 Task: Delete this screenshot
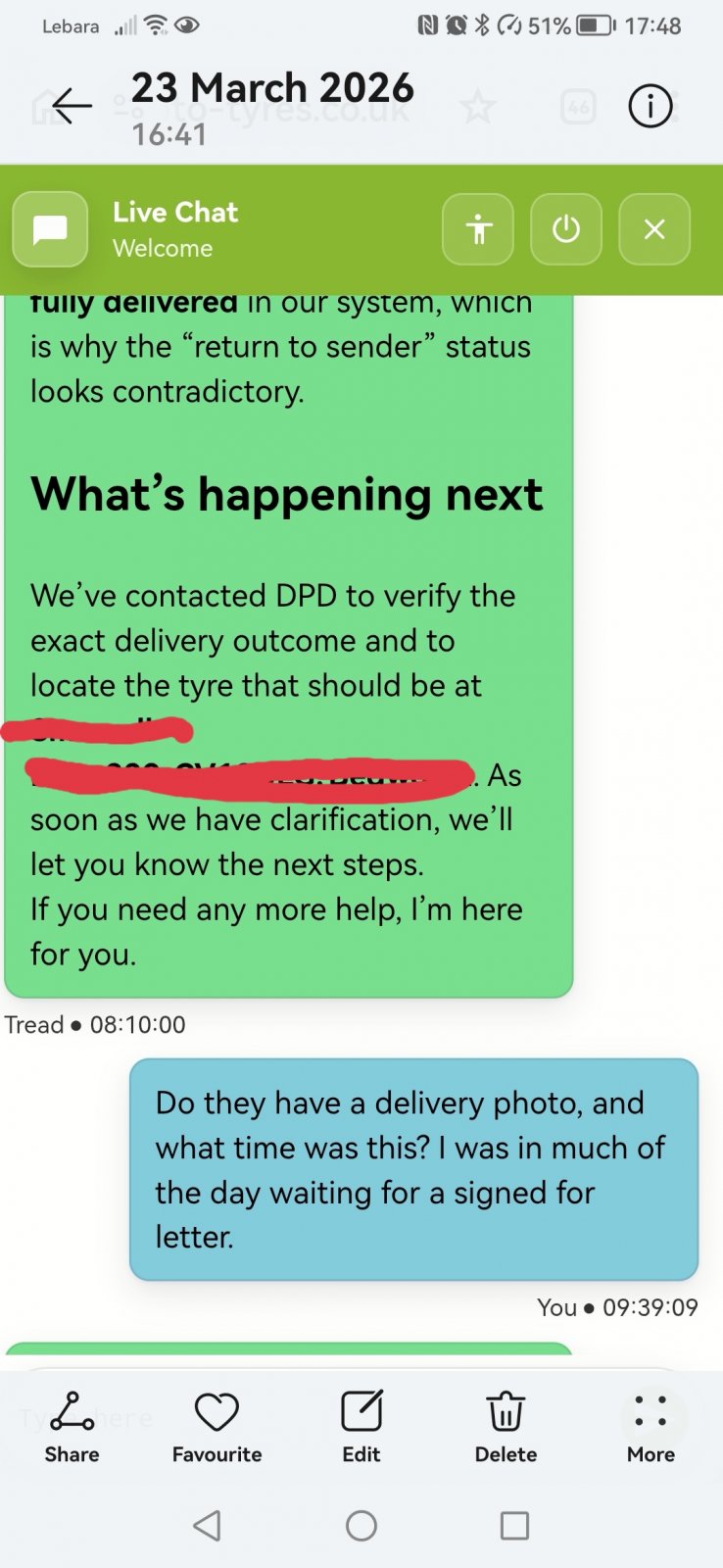tap(506, 1426)
